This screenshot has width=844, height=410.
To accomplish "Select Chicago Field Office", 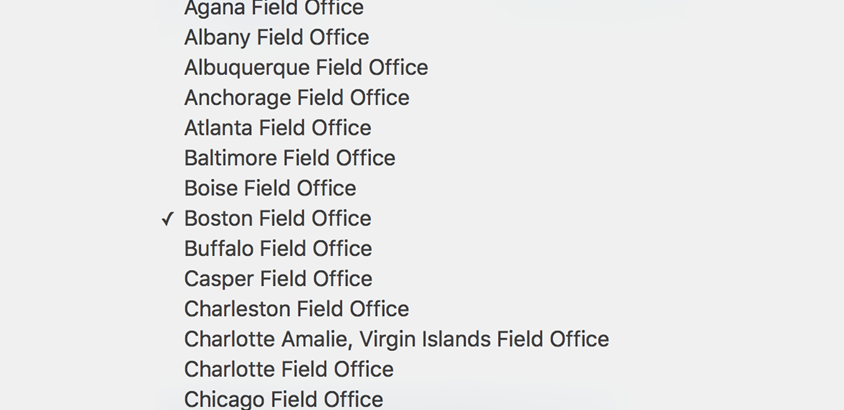I will pos(283,399).
